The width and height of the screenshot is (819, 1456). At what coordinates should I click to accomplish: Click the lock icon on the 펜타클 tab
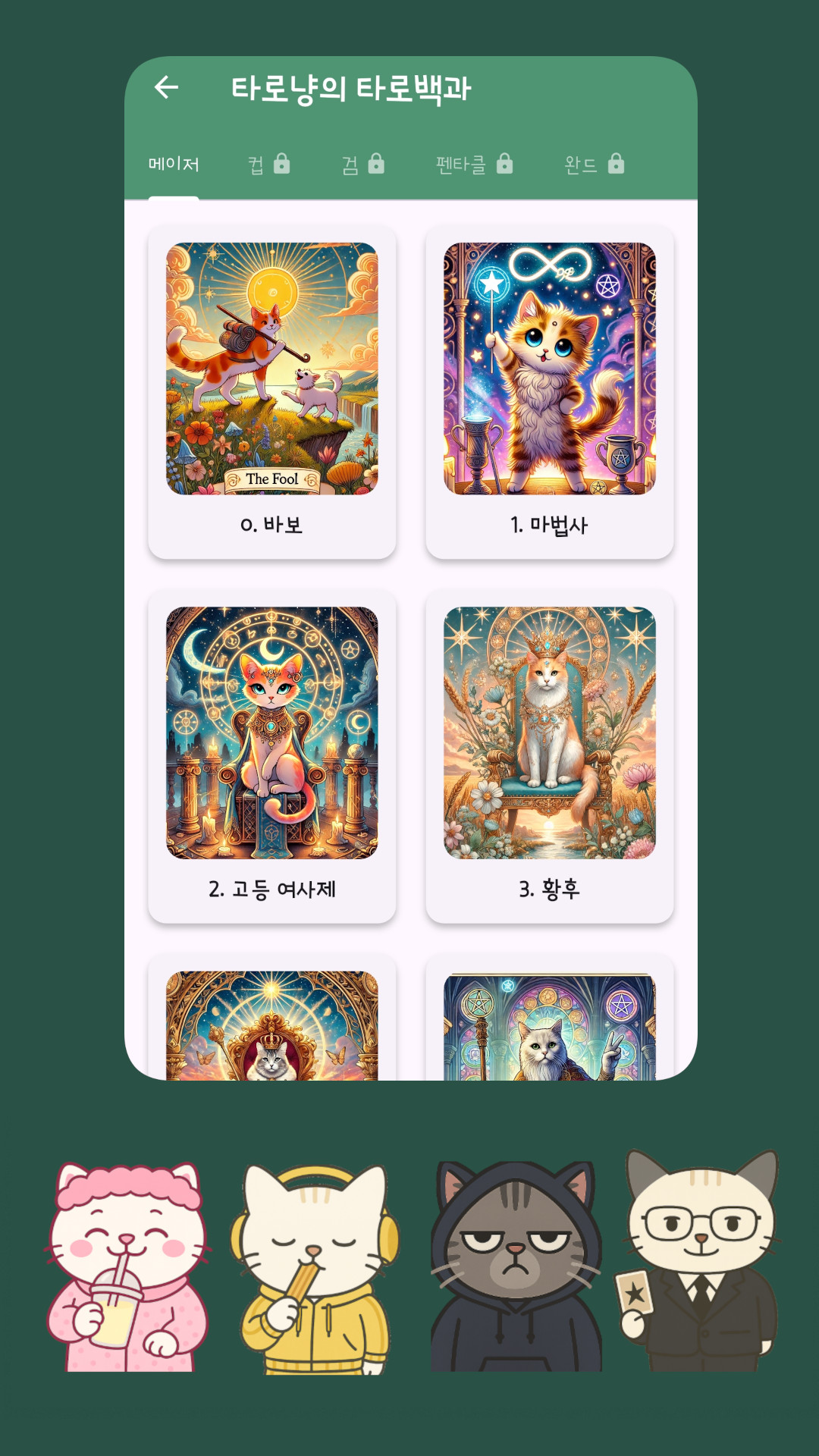coord(503,162)
